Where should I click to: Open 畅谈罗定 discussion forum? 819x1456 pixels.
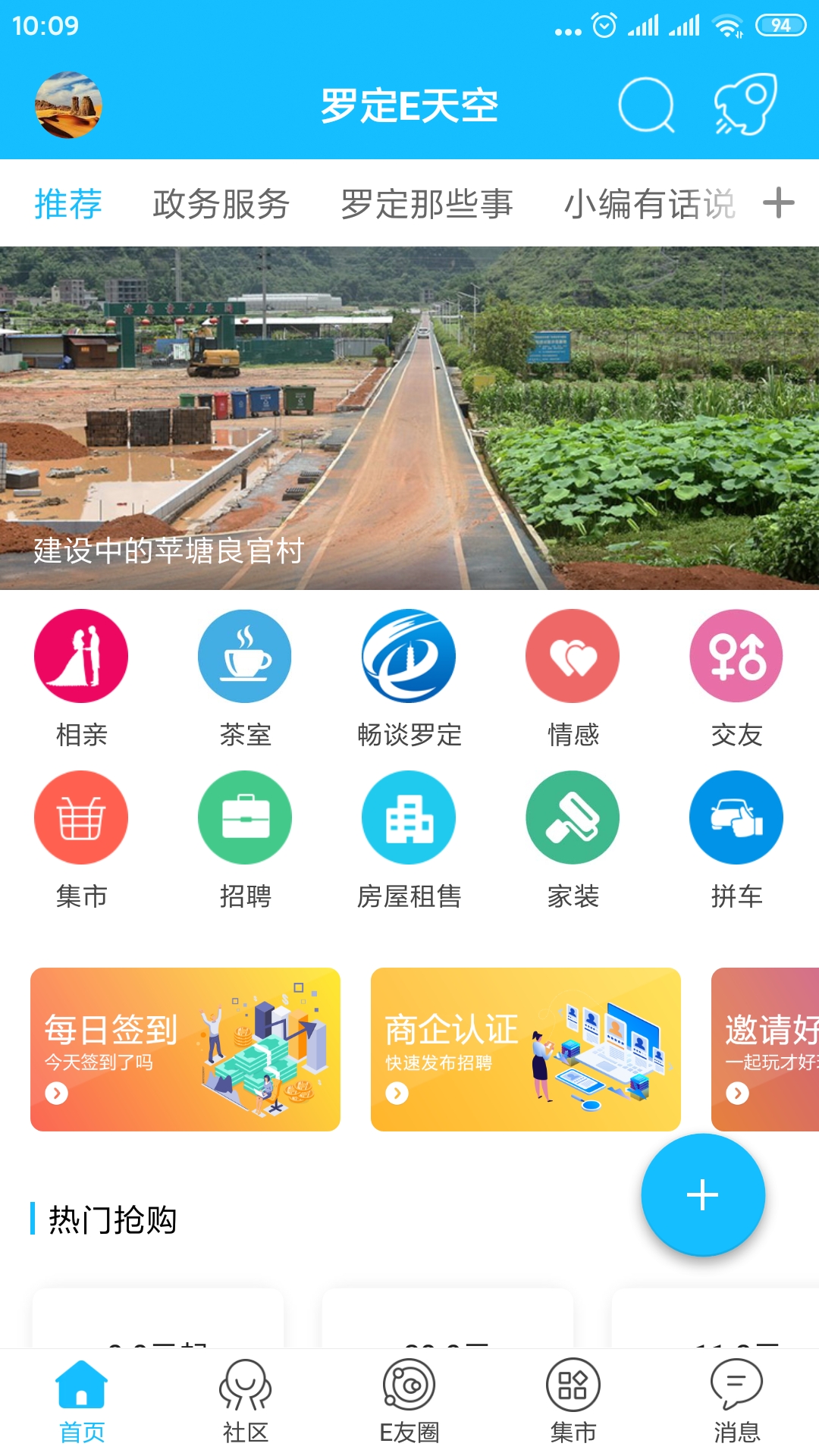[408, 656]
